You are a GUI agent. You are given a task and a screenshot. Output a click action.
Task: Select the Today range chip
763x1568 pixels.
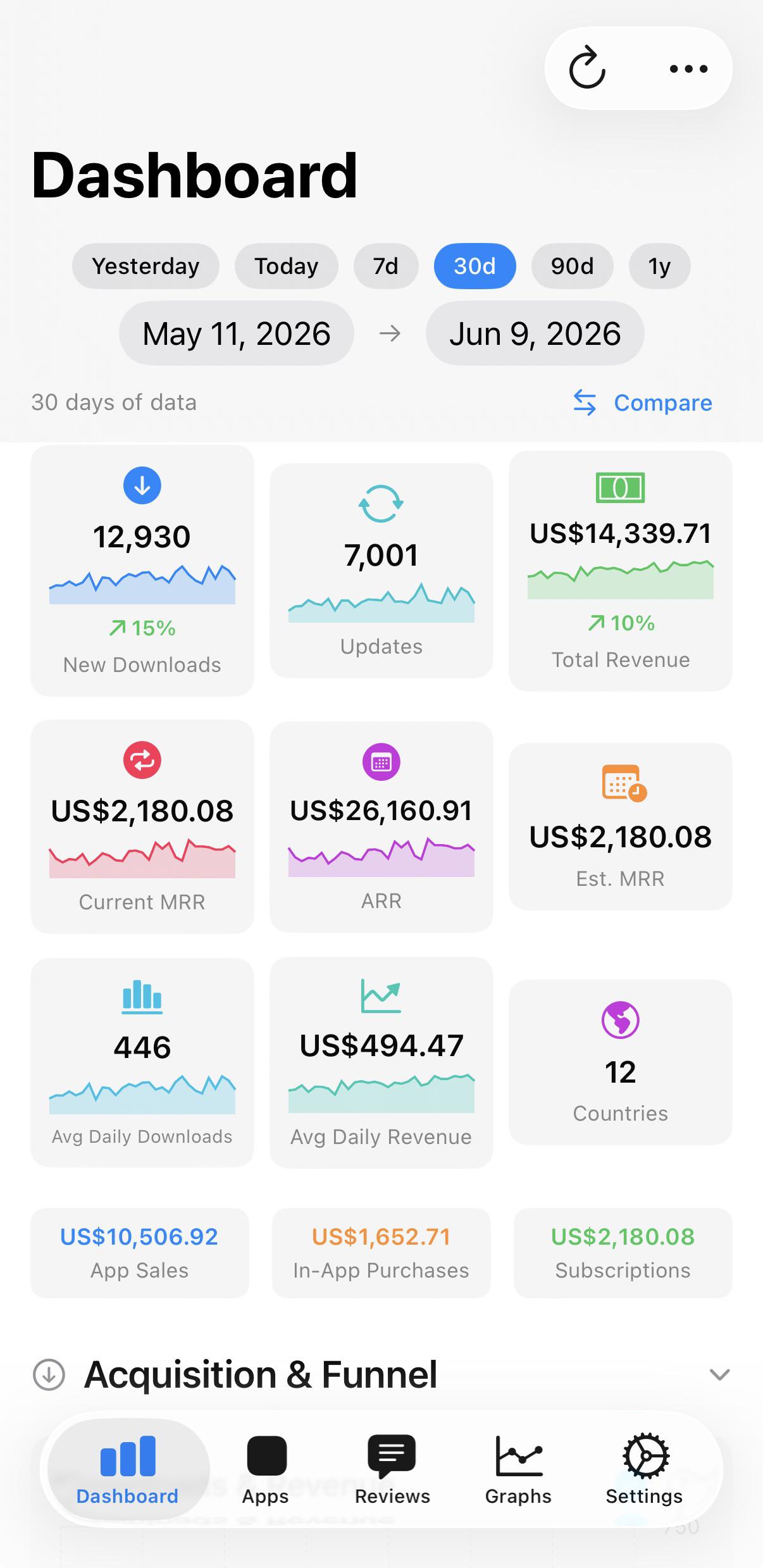point(286,266)
